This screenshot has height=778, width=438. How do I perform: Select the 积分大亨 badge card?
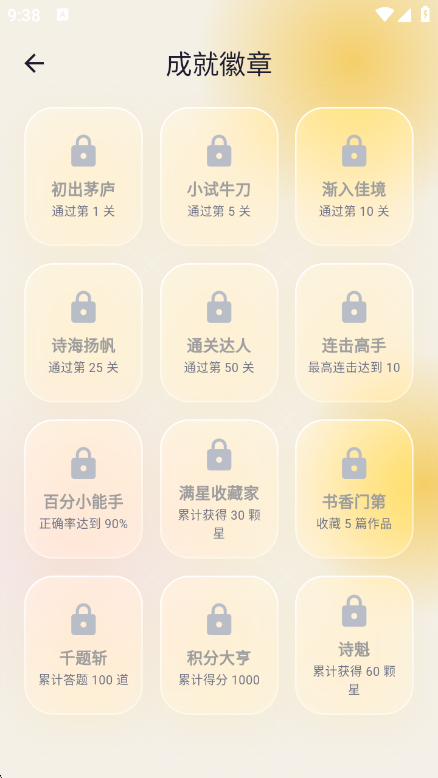219,645
